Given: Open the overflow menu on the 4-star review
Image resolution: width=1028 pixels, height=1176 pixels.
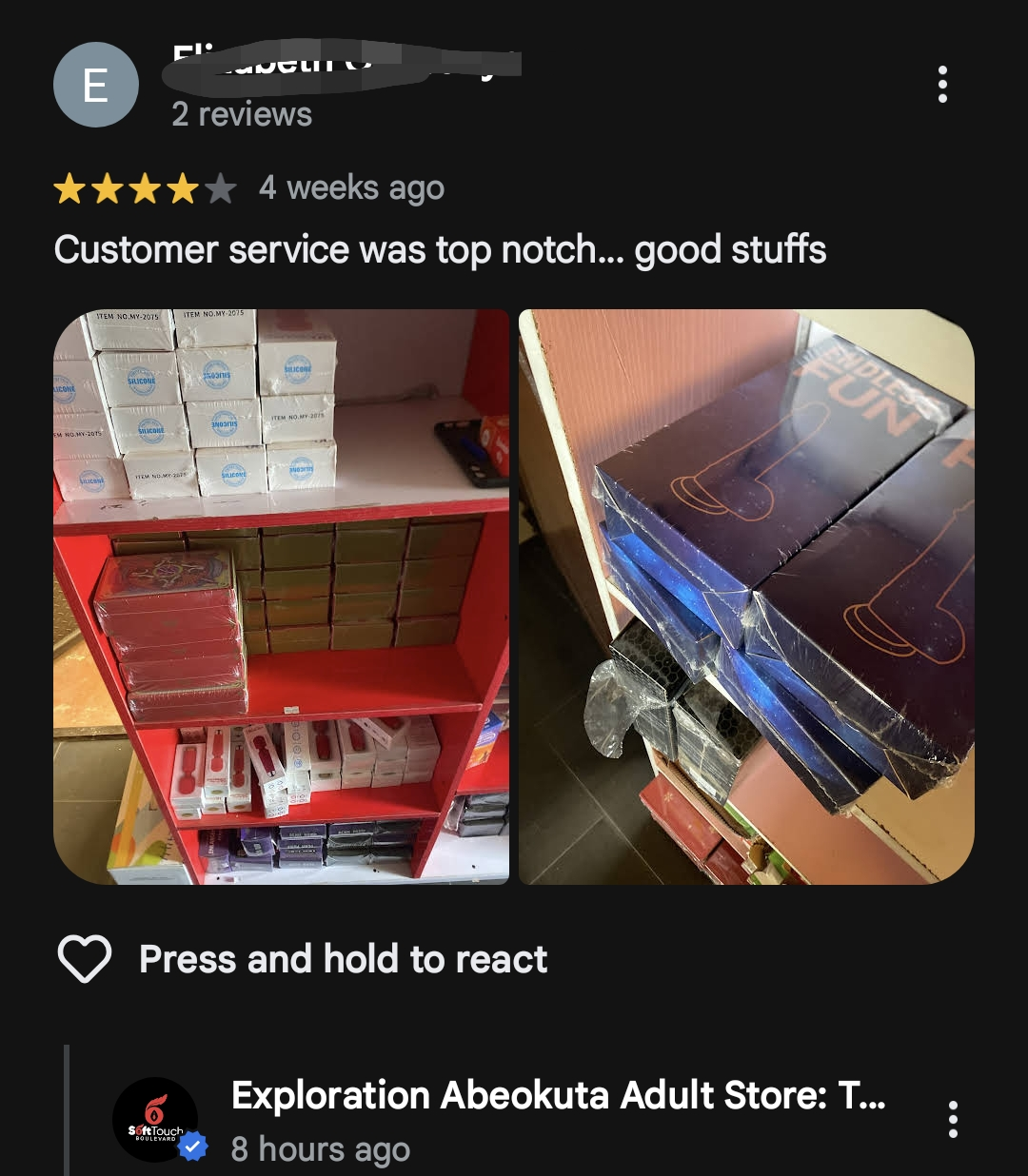Looking at the screenshot, I should pyautogui.click(x=942, y=85).
